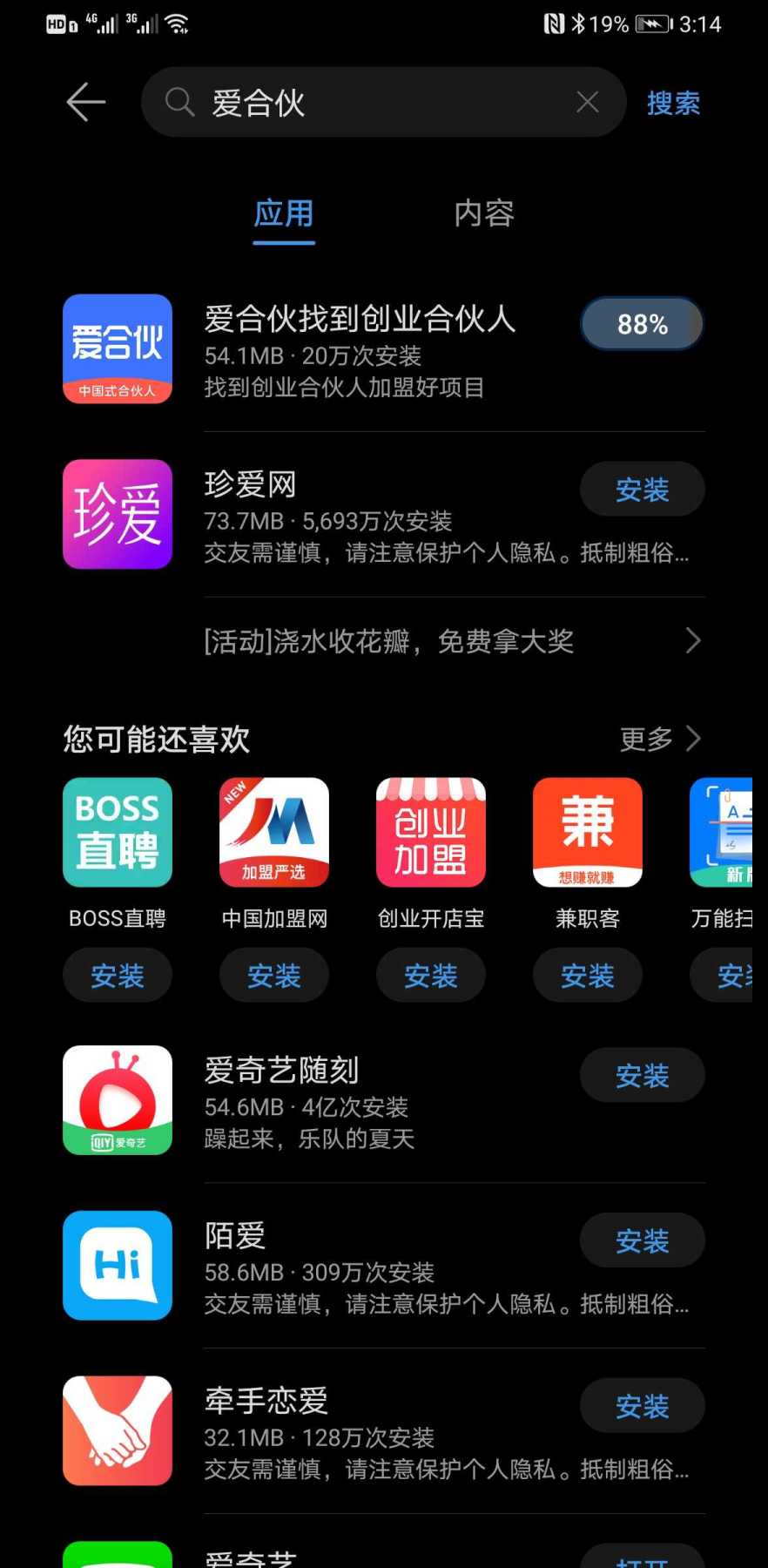768x1568 pixels.
Task: Install 珍爱网
Action: click(x=642, y=490)
